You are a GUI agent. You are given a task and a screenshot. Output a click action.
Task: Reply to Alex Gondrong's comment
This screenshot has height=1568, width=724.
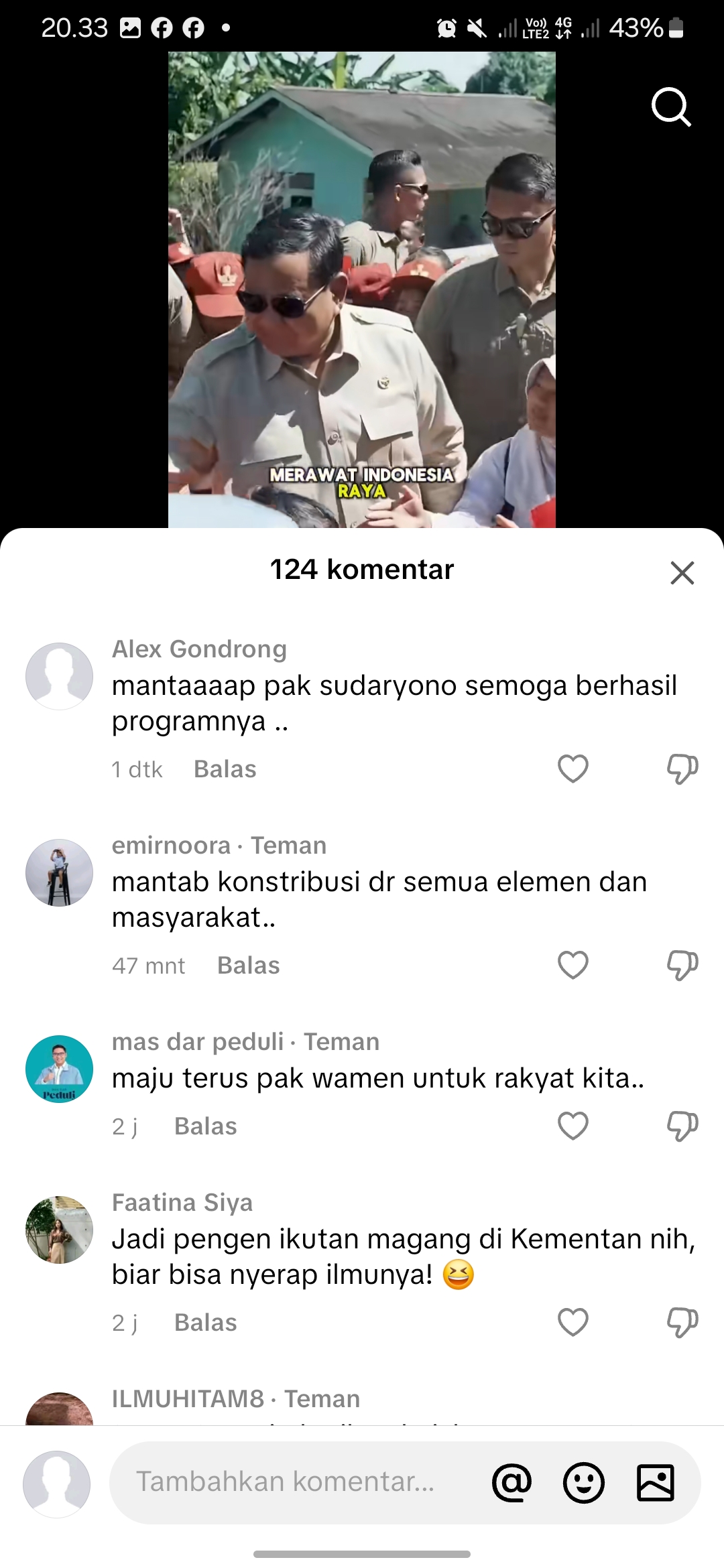coord(225,769)
